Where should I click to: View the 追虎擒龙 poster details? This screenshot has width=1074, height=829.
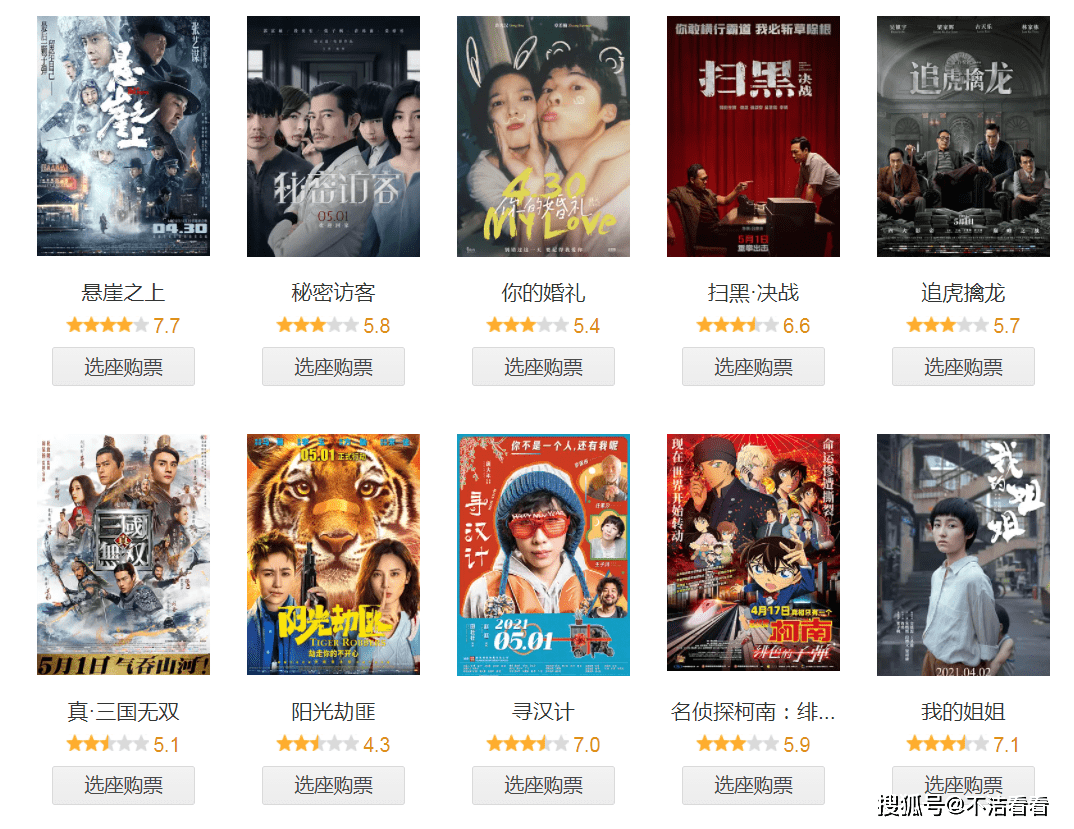coord(963,136)
